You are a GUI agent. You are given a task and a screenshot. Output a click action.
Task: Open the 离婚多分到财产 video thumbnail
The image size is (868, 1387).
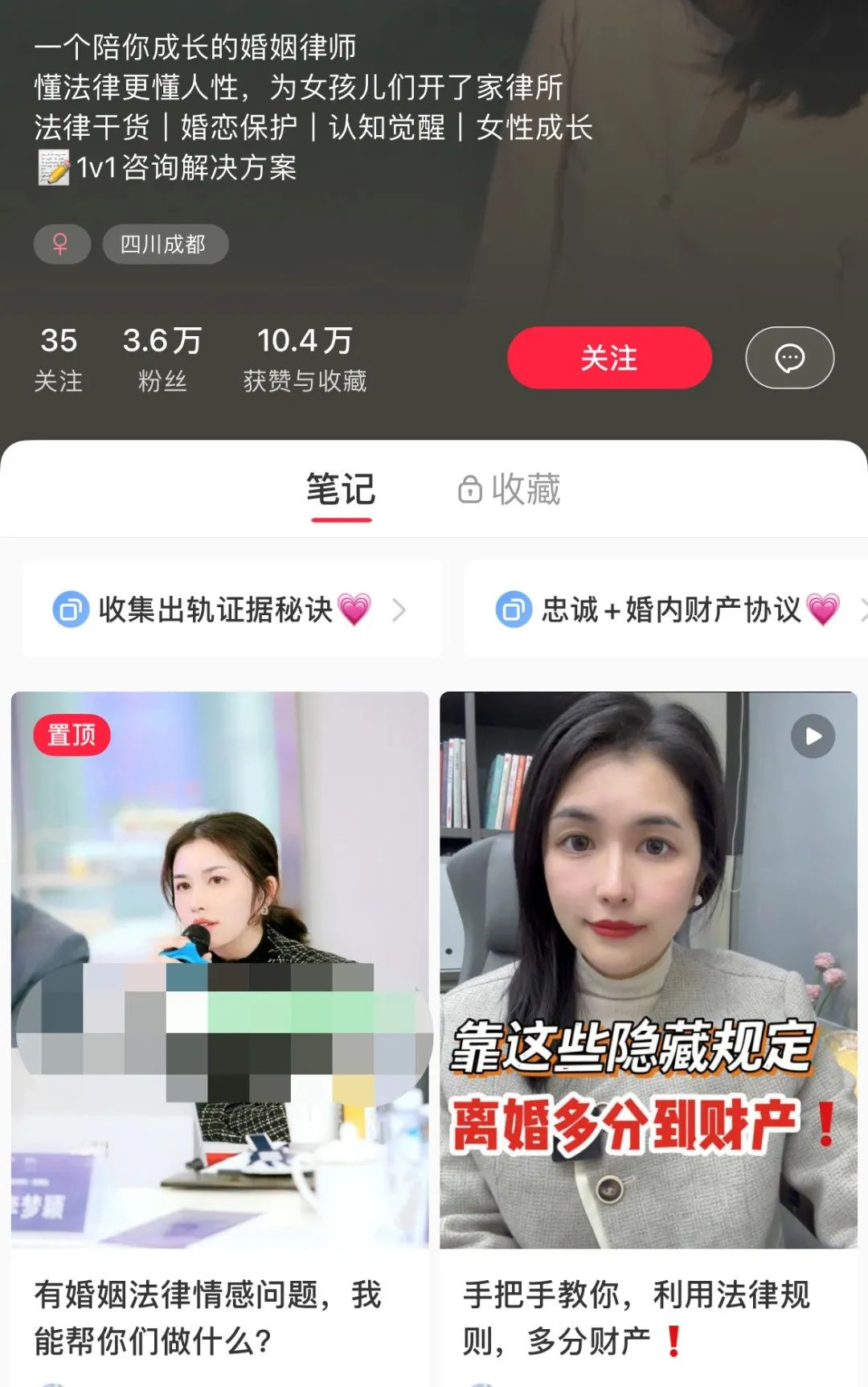[x=651, y=965]
